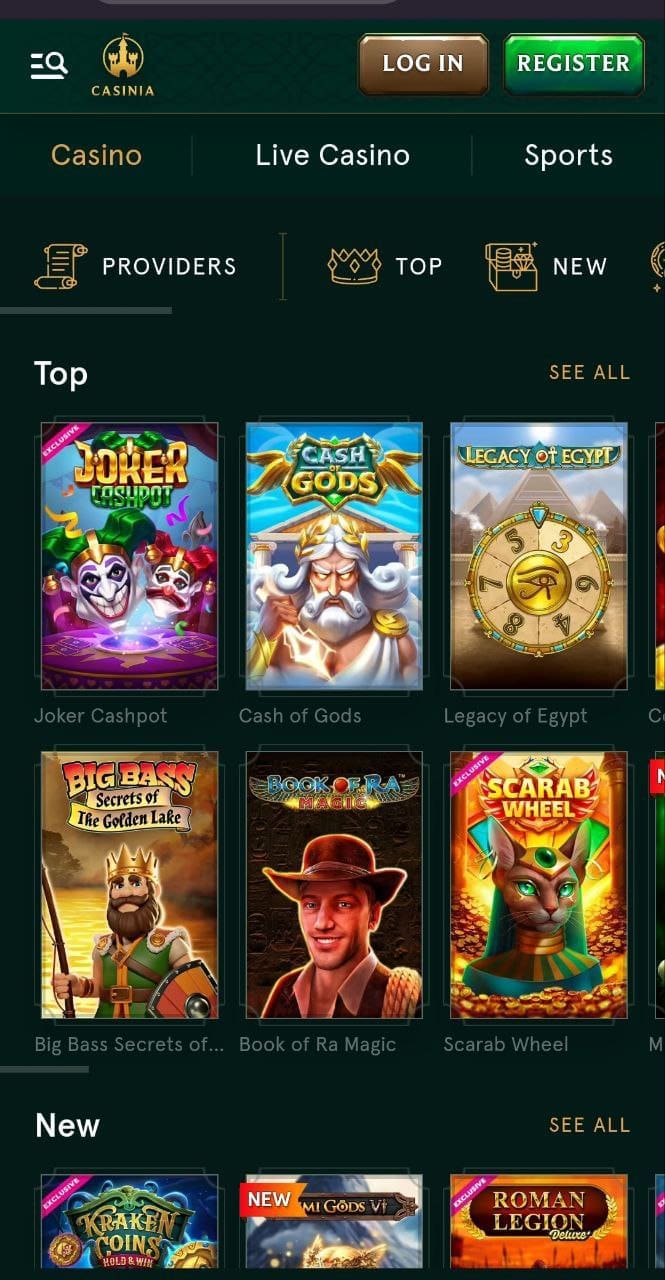665x1280 pixels.
Task: Open the menu search icon
Action: tap(48, 66)
